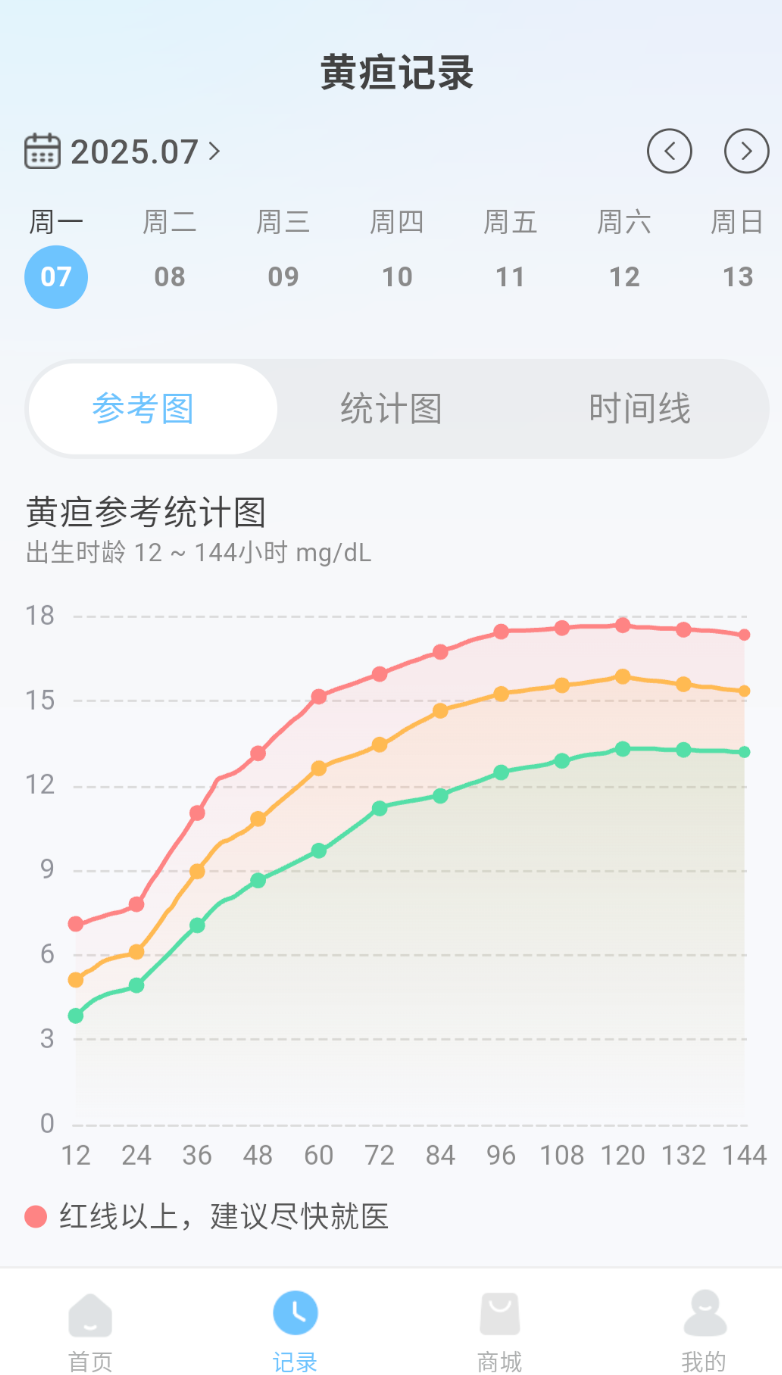Select Sunday date 13
The width and height of the screenshot is (782, 1375).
point(738,277)
